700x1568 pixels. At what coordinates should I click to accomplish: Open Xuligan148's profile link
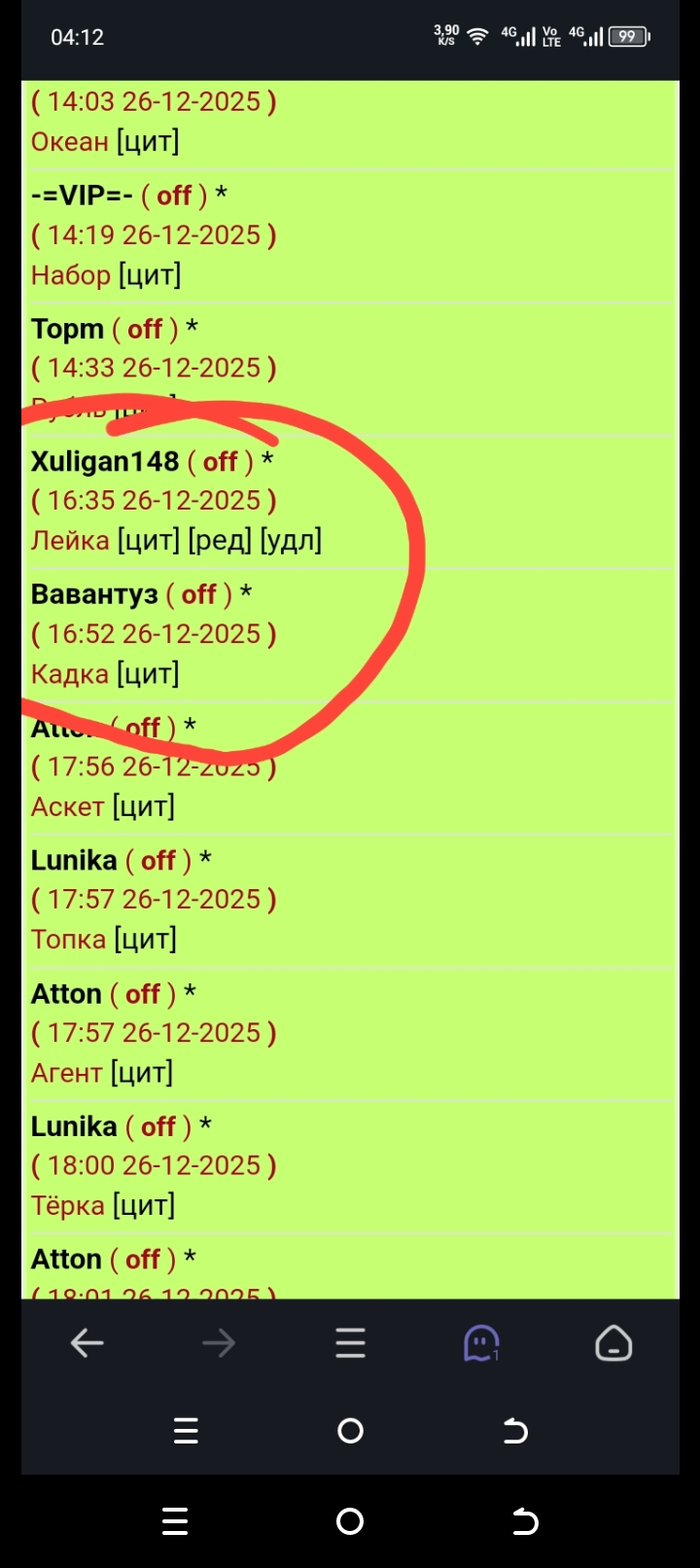tap(105, 461)
